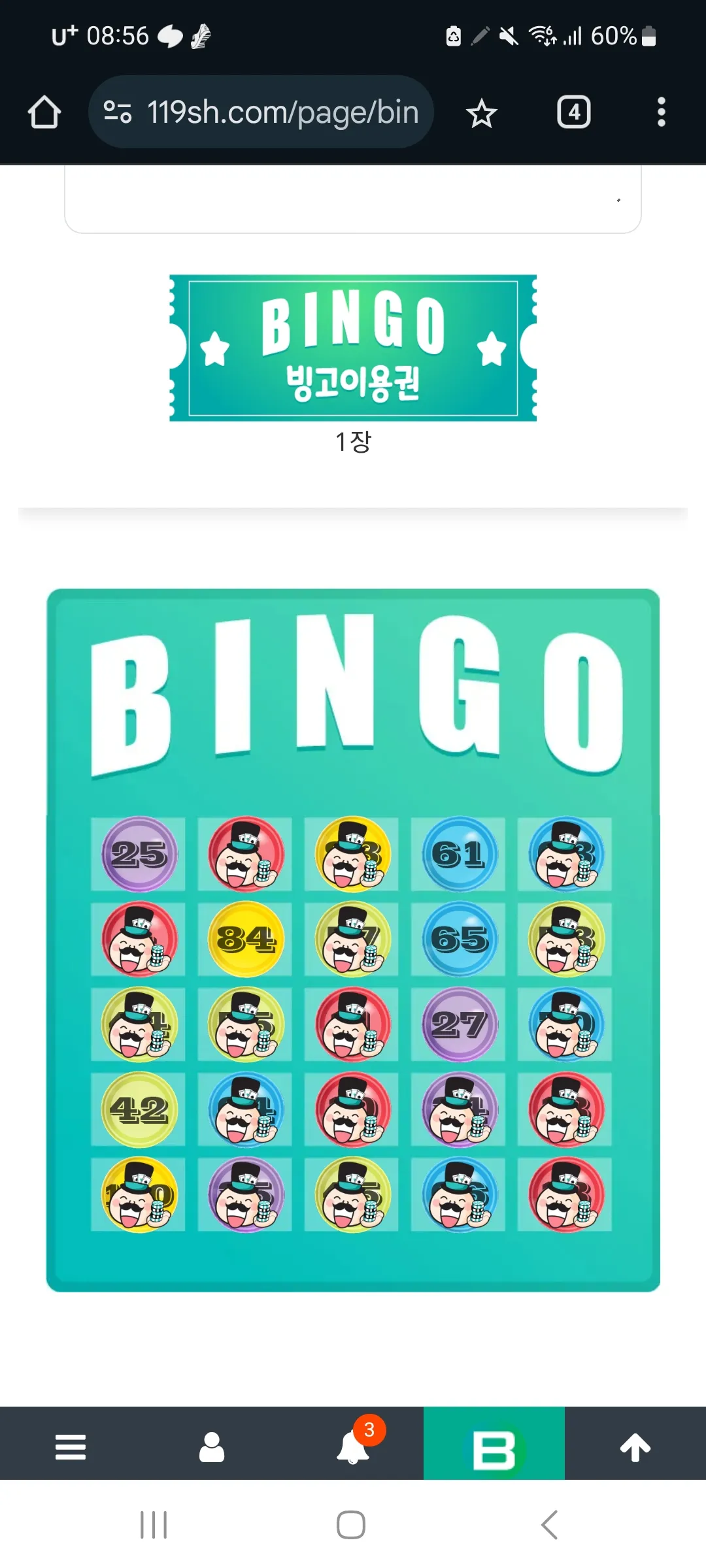Go to the browser home page
Viewport: 706px width, 1568px height.
[x=44, y=112]
